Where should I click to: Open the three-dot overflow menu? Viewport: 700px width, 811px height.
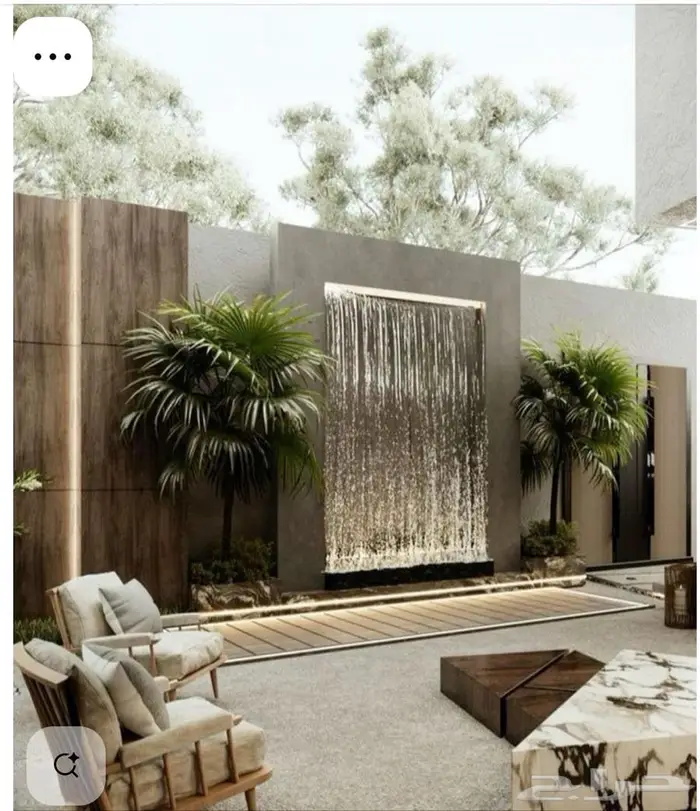pos(53,57)
